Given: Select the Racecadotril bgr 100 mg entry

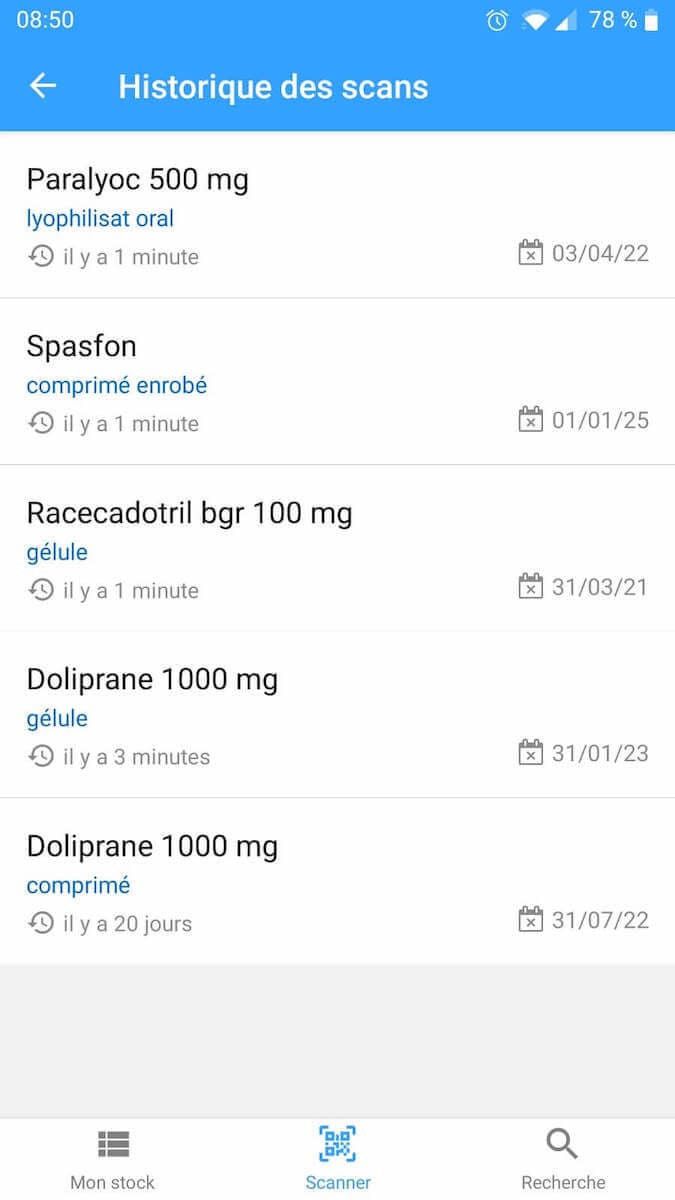Looking at the screenshot, I should [337, 549].
